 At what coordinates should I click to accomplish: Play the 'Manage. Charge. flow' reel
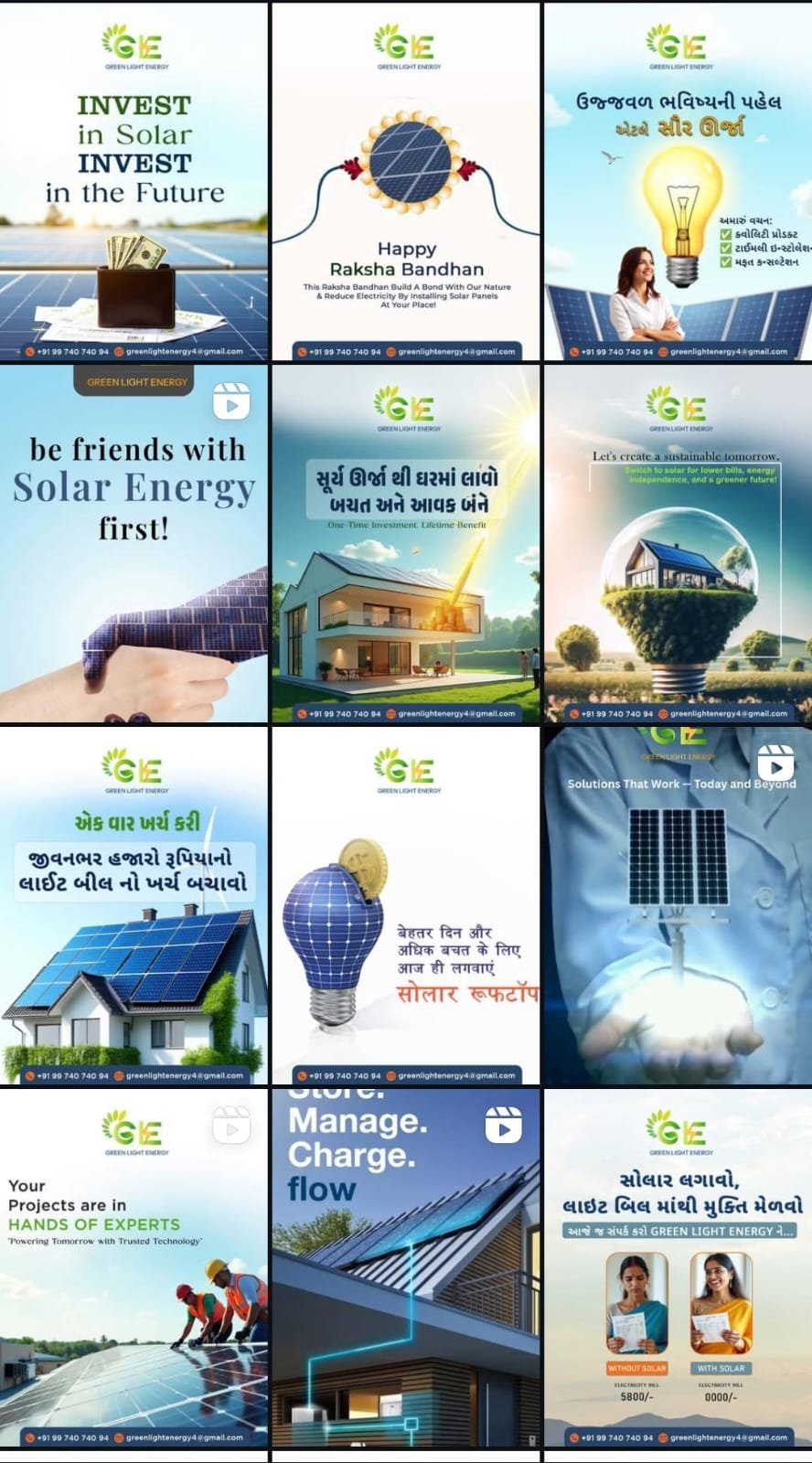406,1267
